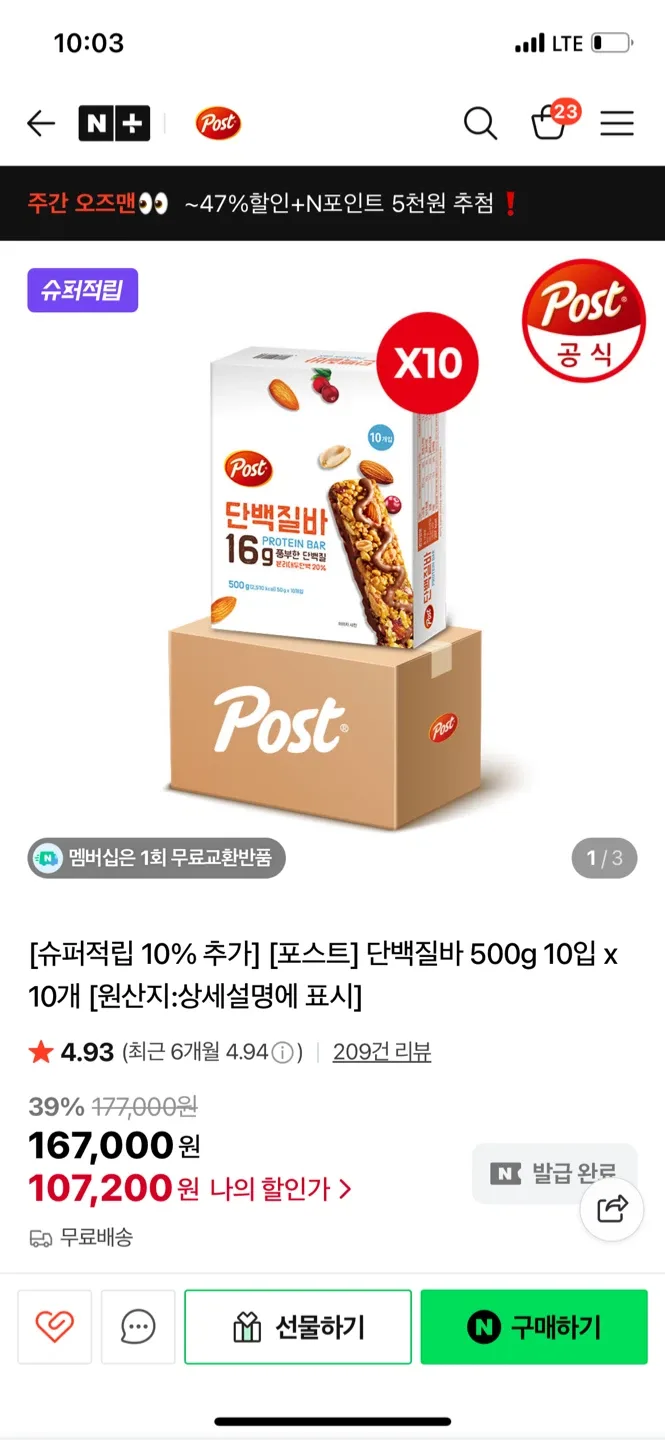665x1440 pixels.
Task: Open the shopping cart with 23 items
Action: point(550,122)
